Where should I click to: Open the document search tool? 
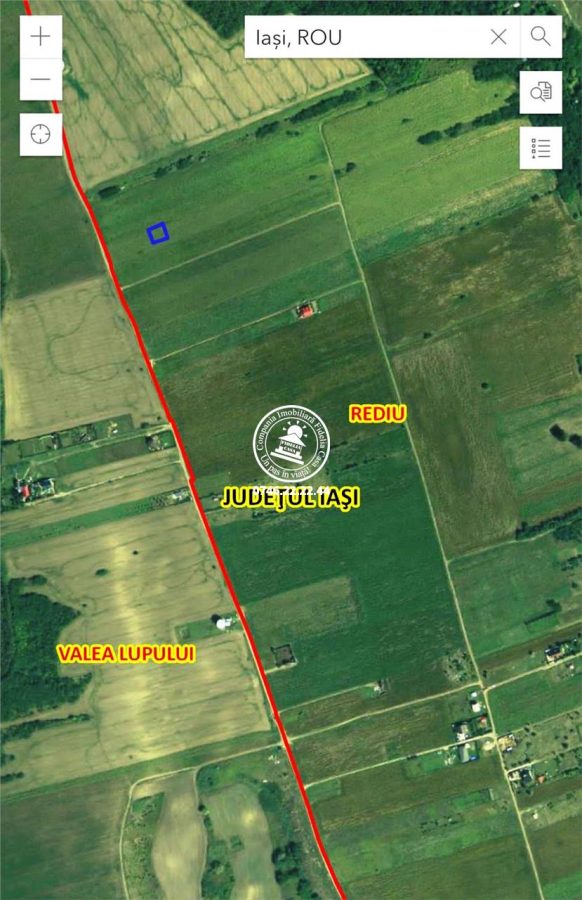(541, 92)
